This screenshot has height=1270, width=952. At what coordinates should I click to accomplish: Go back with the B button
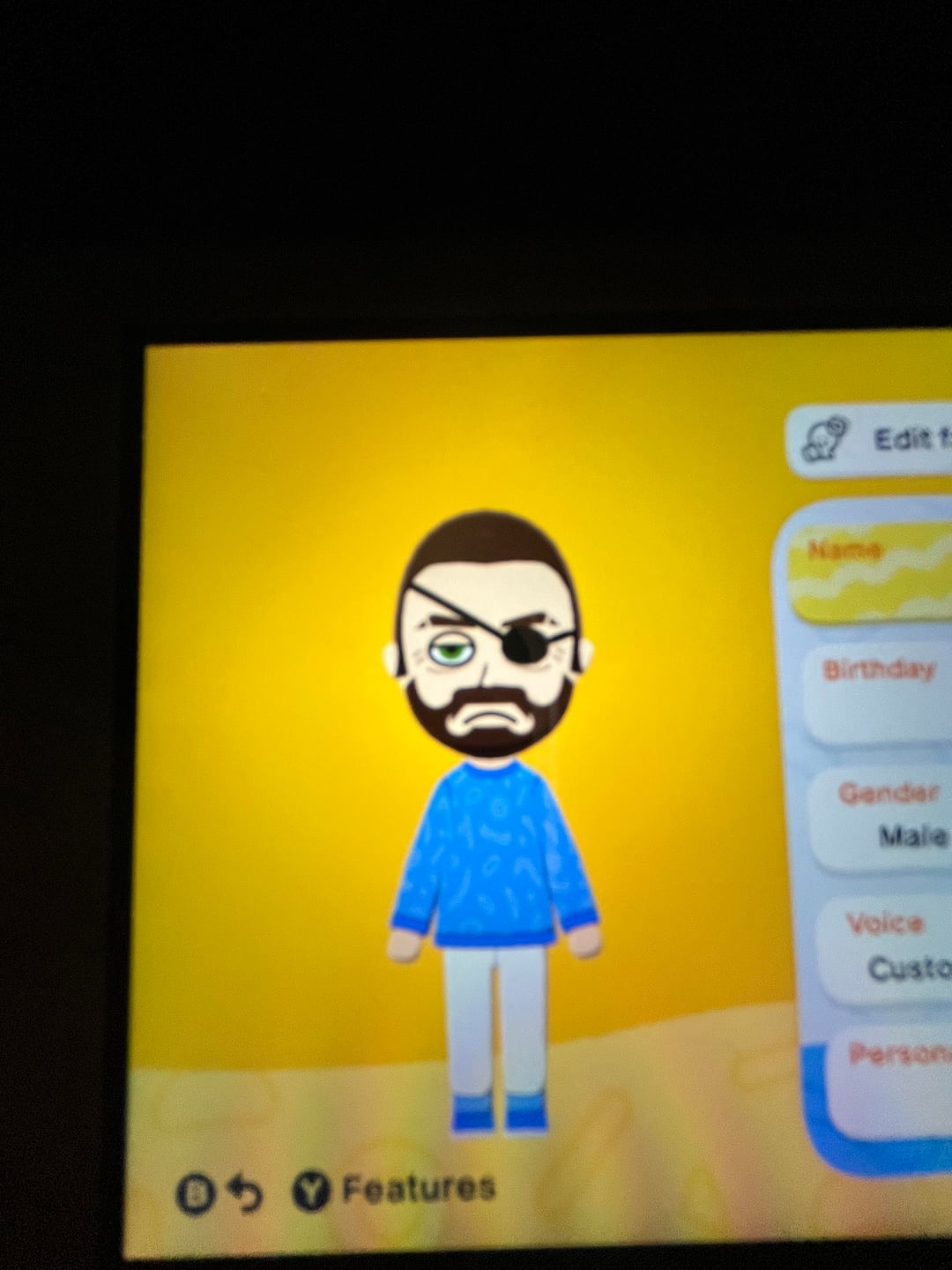coord(219,1193)
